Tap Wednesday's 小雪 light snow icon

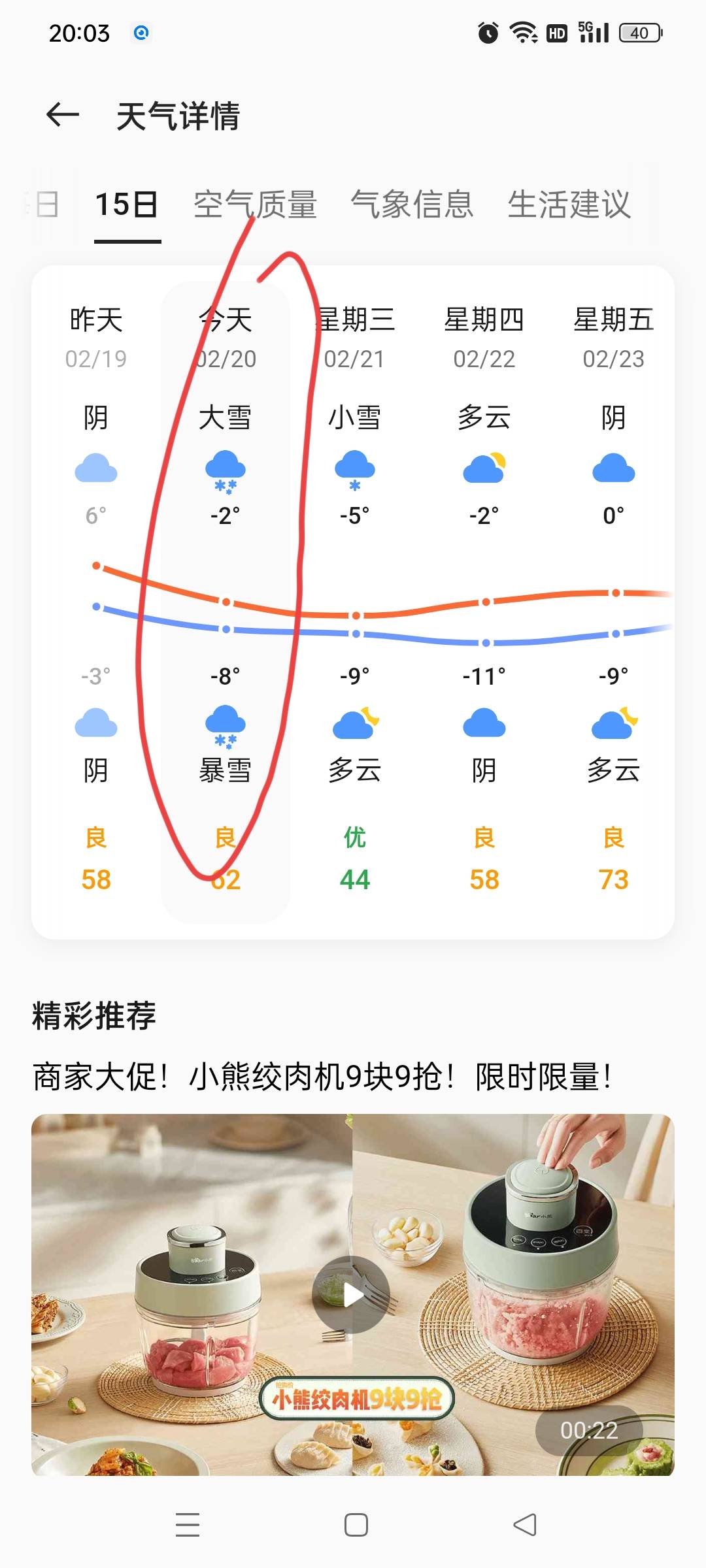(x=353, y=467)
